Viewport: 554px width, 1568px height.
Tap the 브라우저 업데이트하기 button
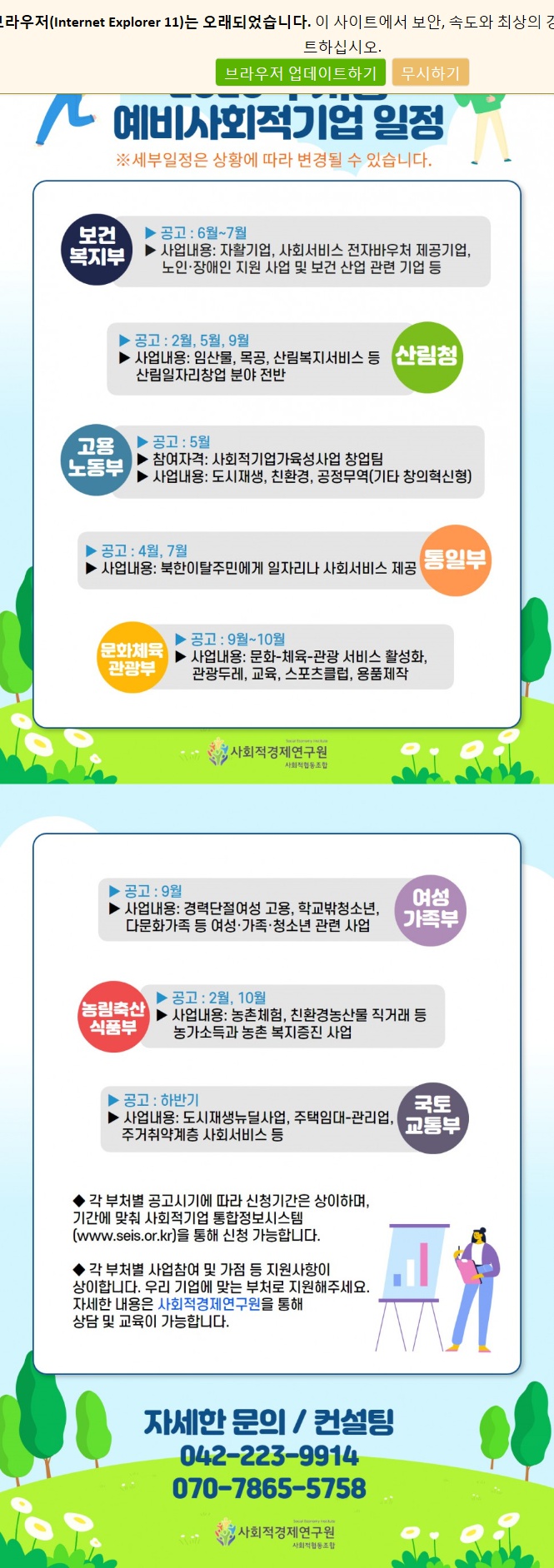[x=301, y=73]
